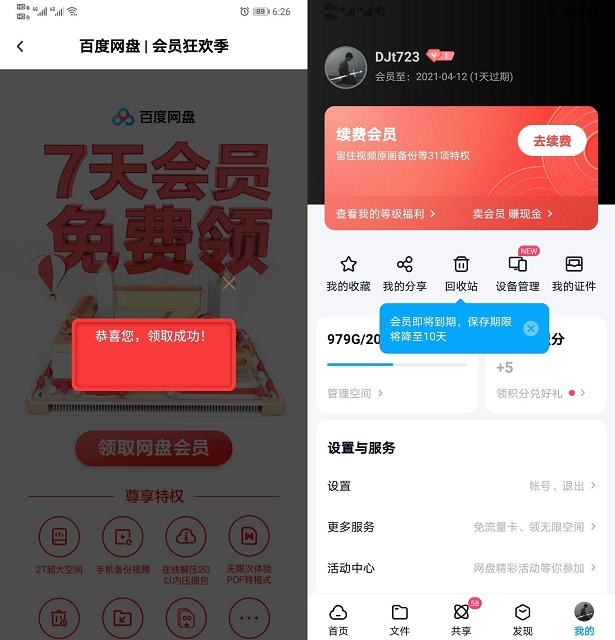Switch to the 文件 tab

[399, 619]
